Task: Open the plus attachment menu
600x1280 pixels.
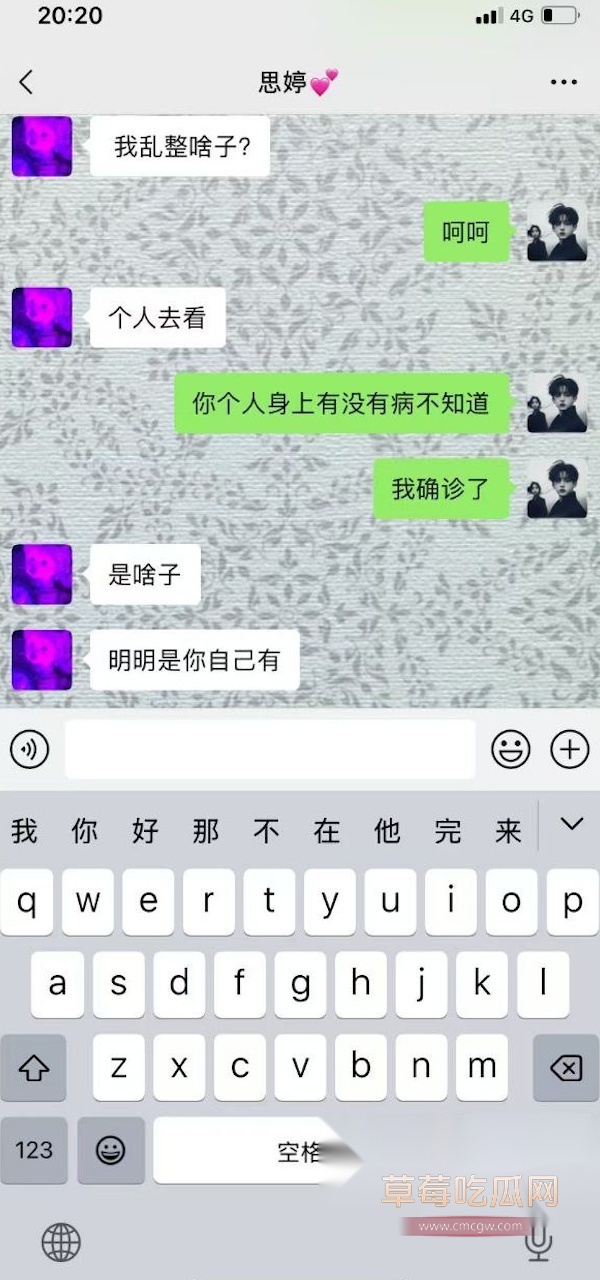Action: 570,749
